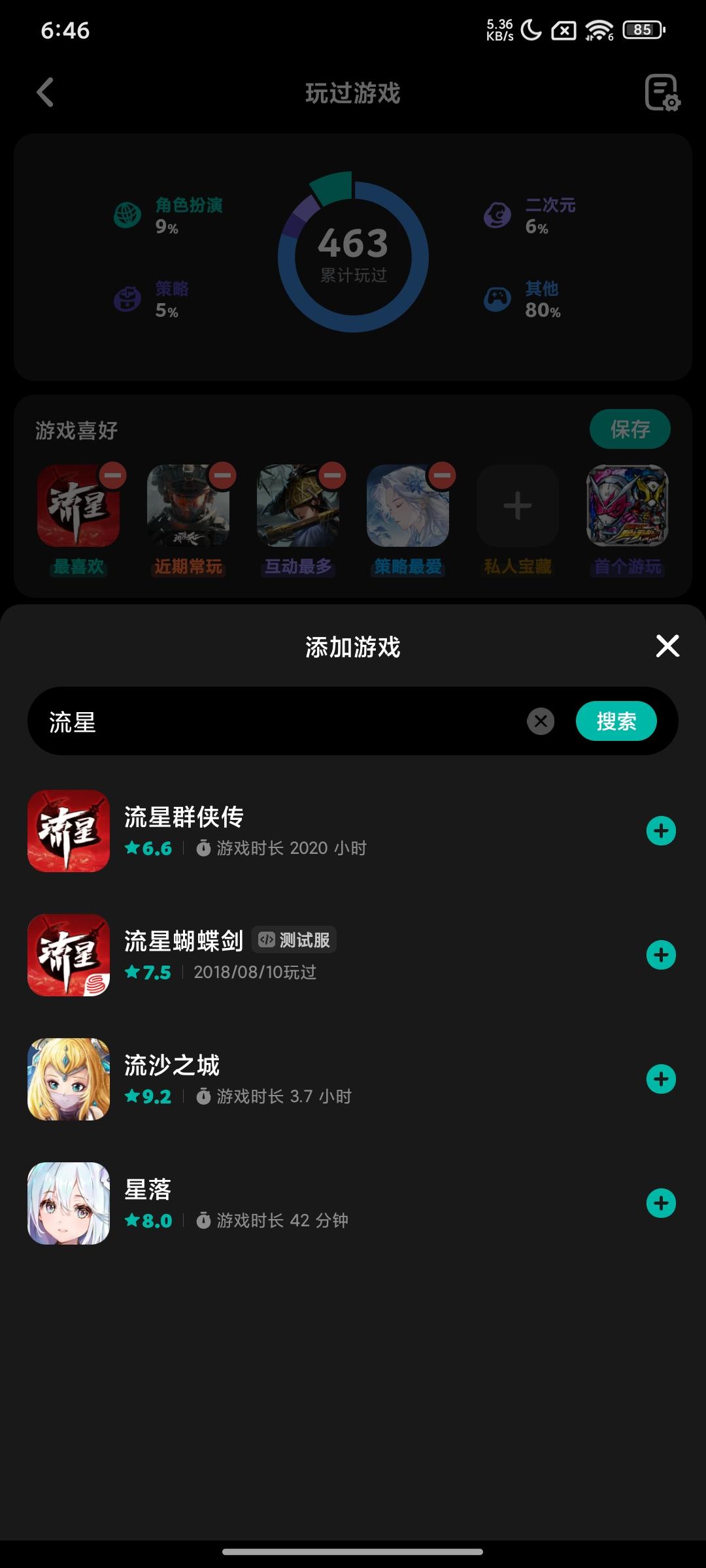This screenshot has width=706, height=1568.
Task: Close the 添加游戏 panel
Action: click(x=666, y=647)
